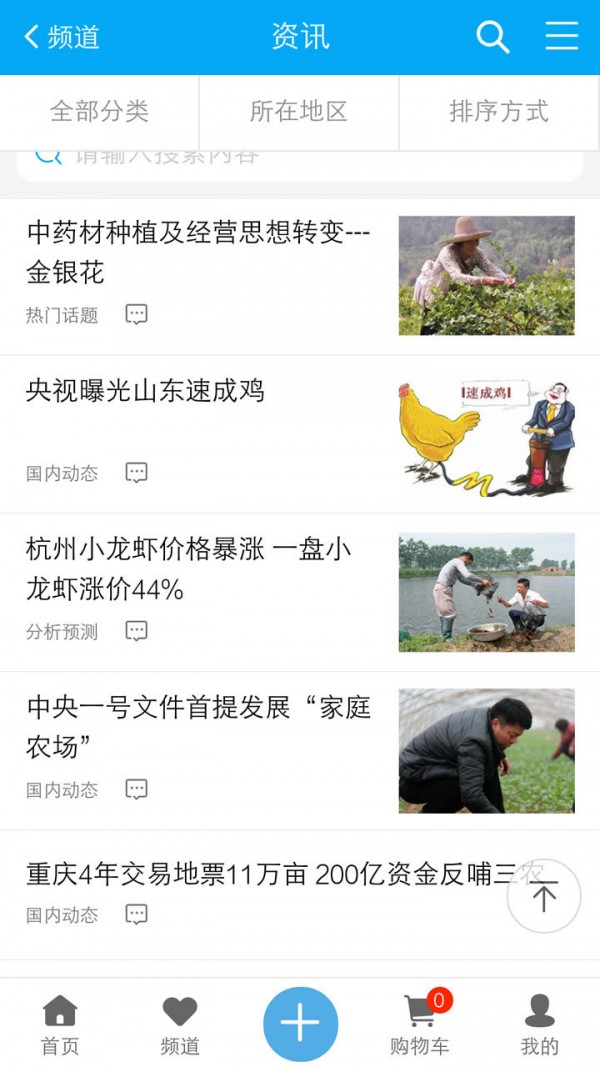
Task: Tap the blue plus button
Action: [300, 1024]
